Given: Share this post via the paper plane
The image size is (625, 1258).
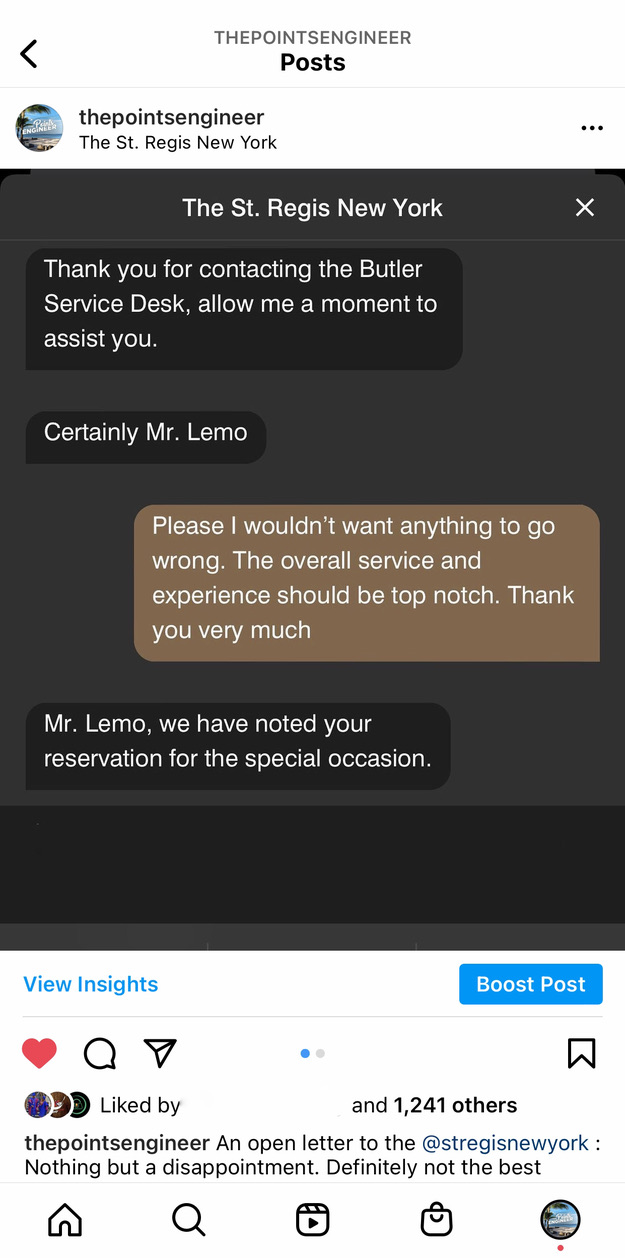Looking at the screenshot, I should point(160,1052).
